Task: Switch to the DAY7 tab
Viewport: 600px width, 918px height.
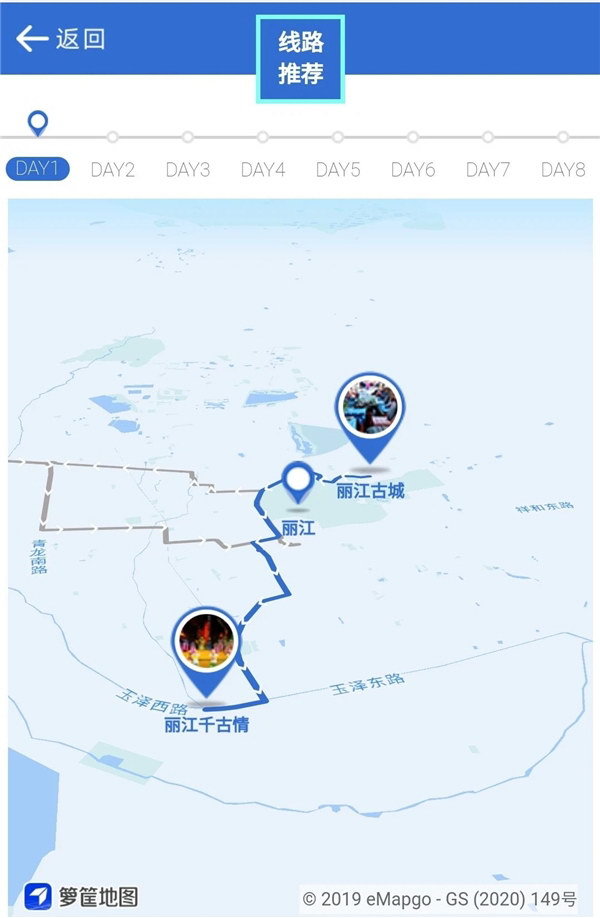Action: coord(488,169)
